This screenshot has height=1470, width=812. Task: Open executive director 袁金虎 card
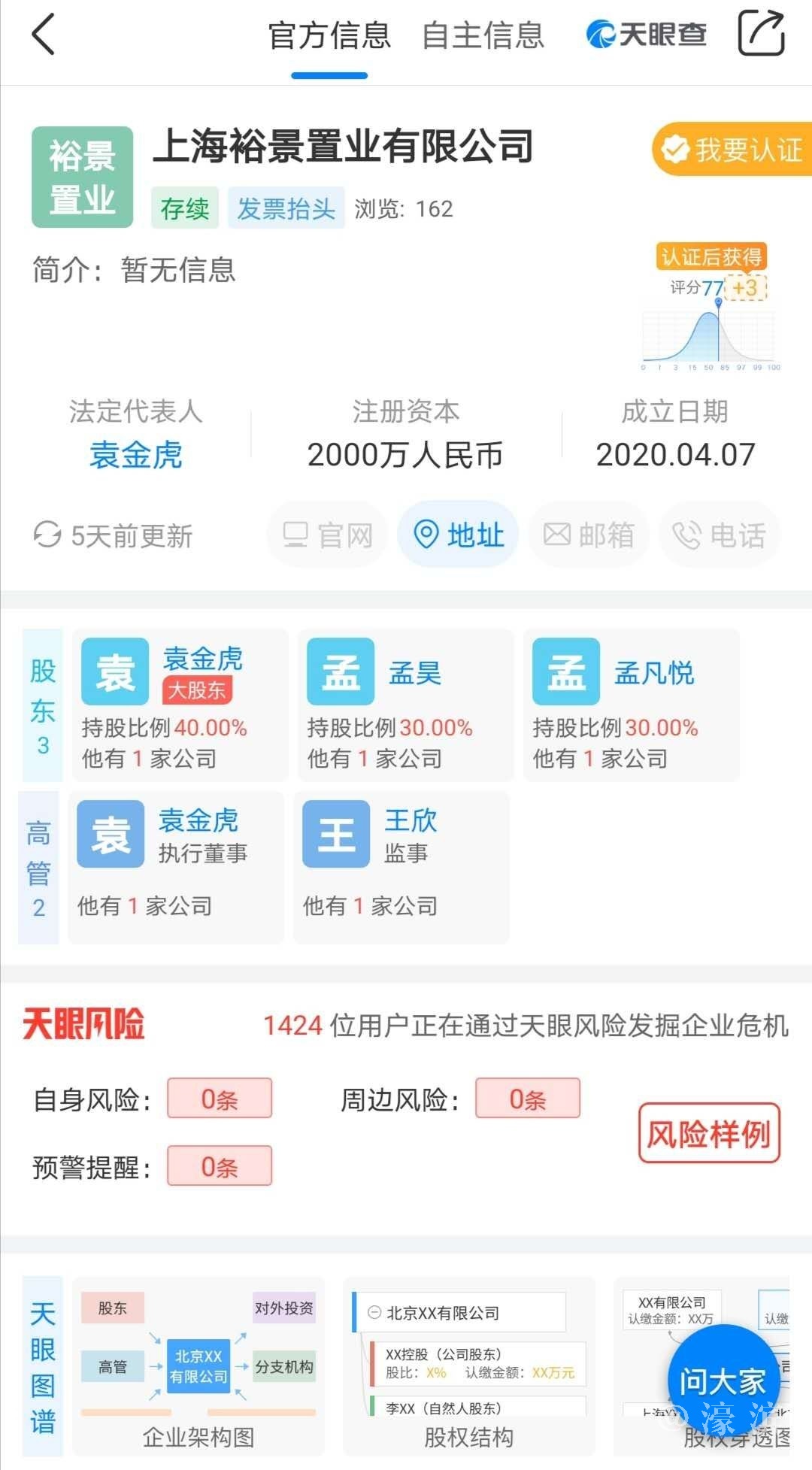click(175, 867)
